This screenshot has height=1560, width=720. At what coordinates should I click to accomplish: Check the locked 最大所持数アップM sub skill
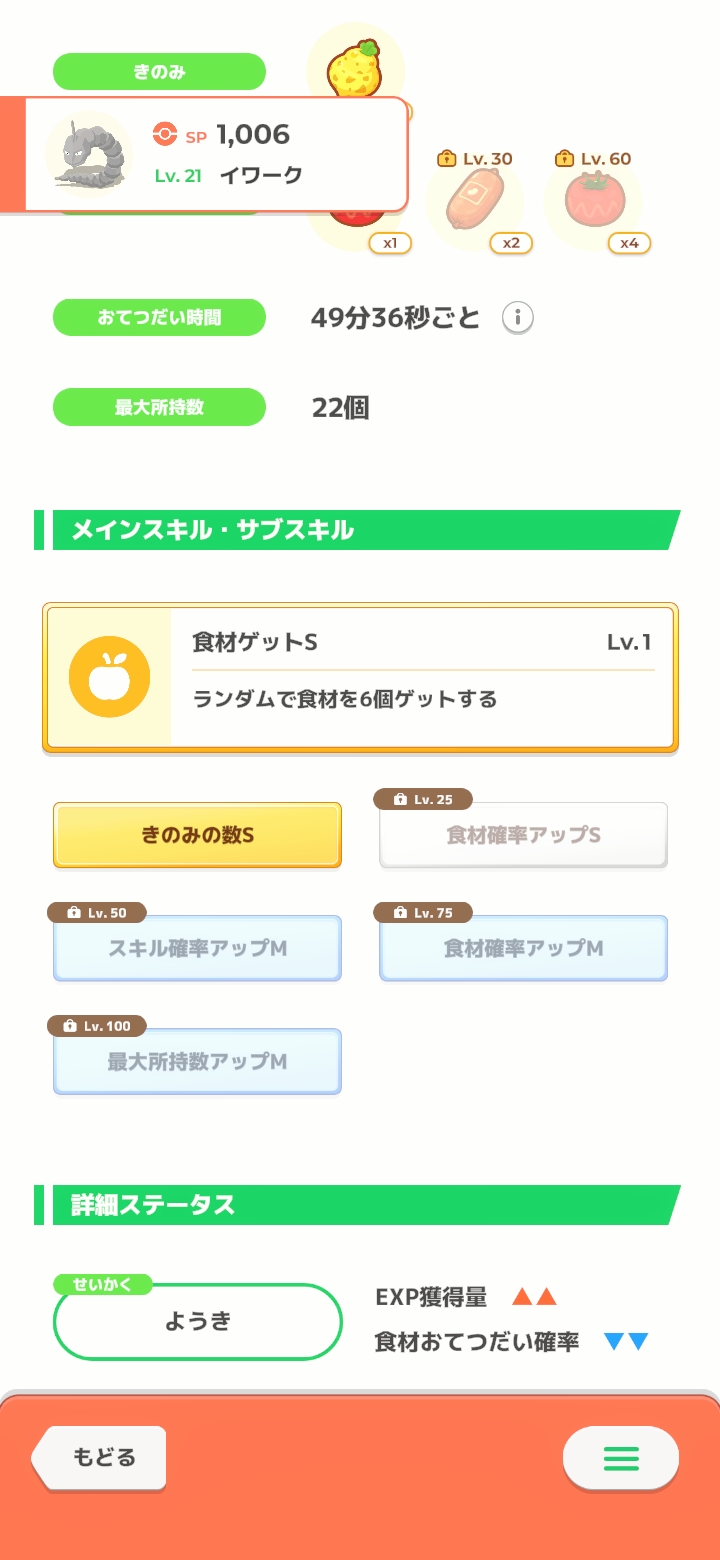(197, 1061)
